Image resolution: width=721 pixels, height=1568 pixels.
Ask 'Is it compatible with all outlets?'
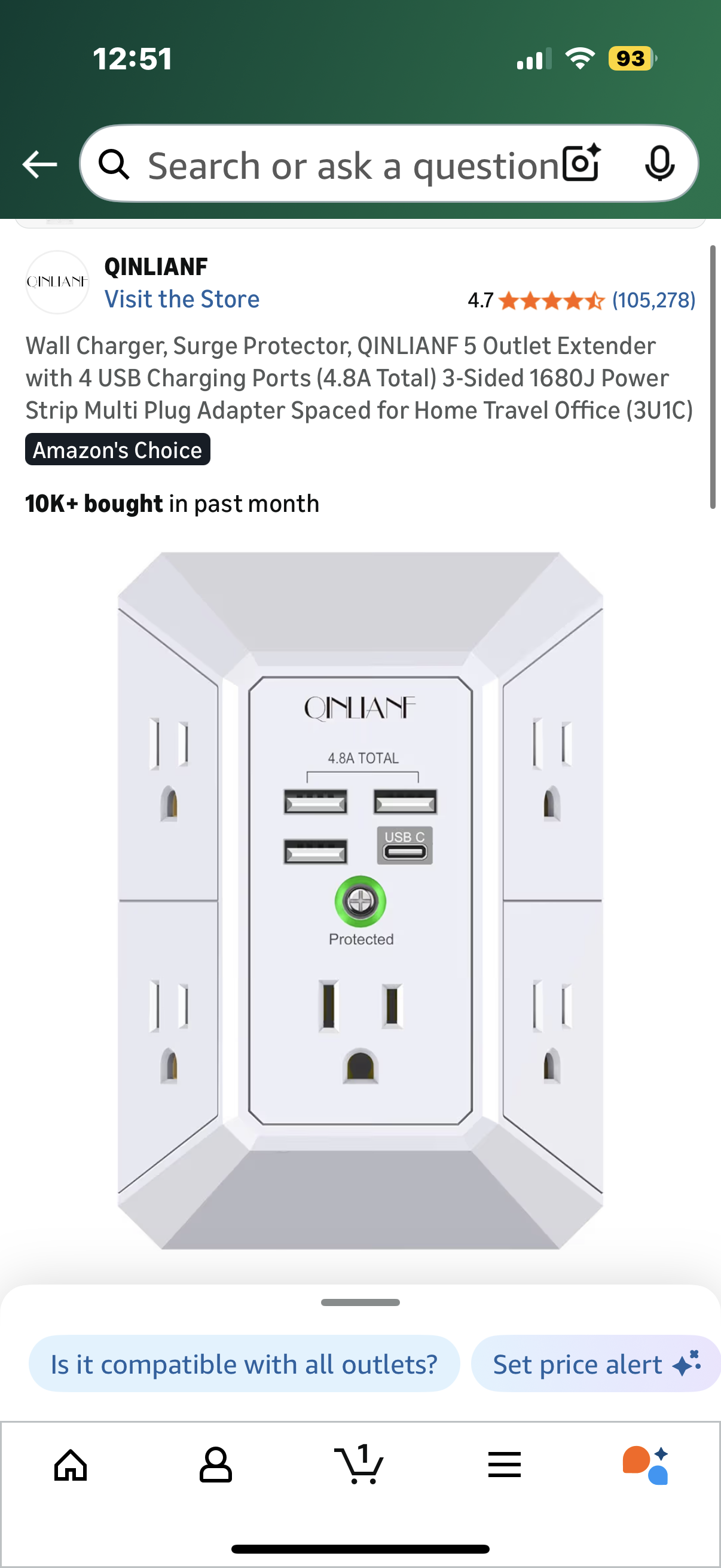(244, 1363)
